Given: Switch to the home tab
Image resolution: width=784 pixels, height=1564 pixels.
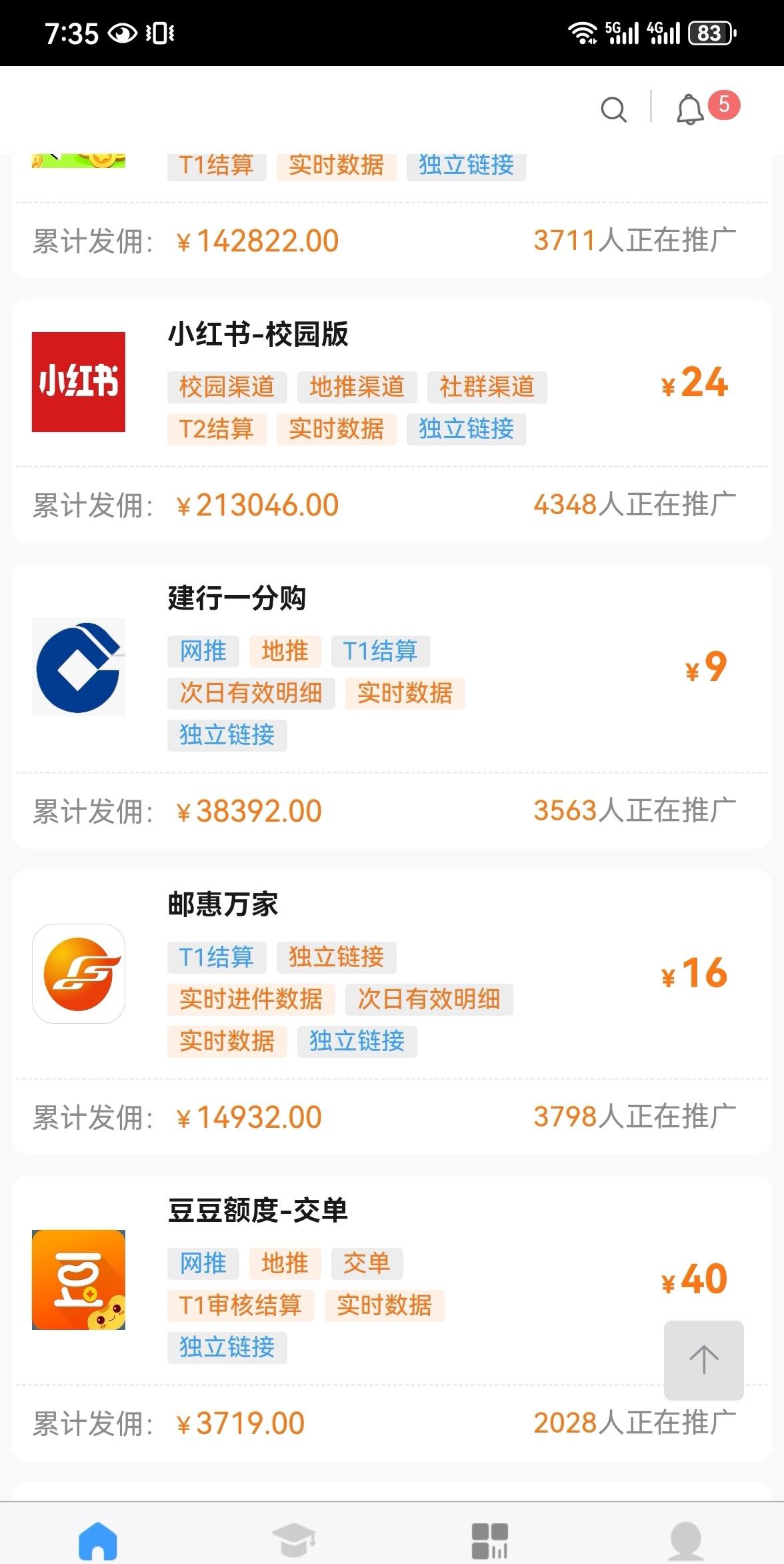Looking at the screenshot, I should (98, 1541).
